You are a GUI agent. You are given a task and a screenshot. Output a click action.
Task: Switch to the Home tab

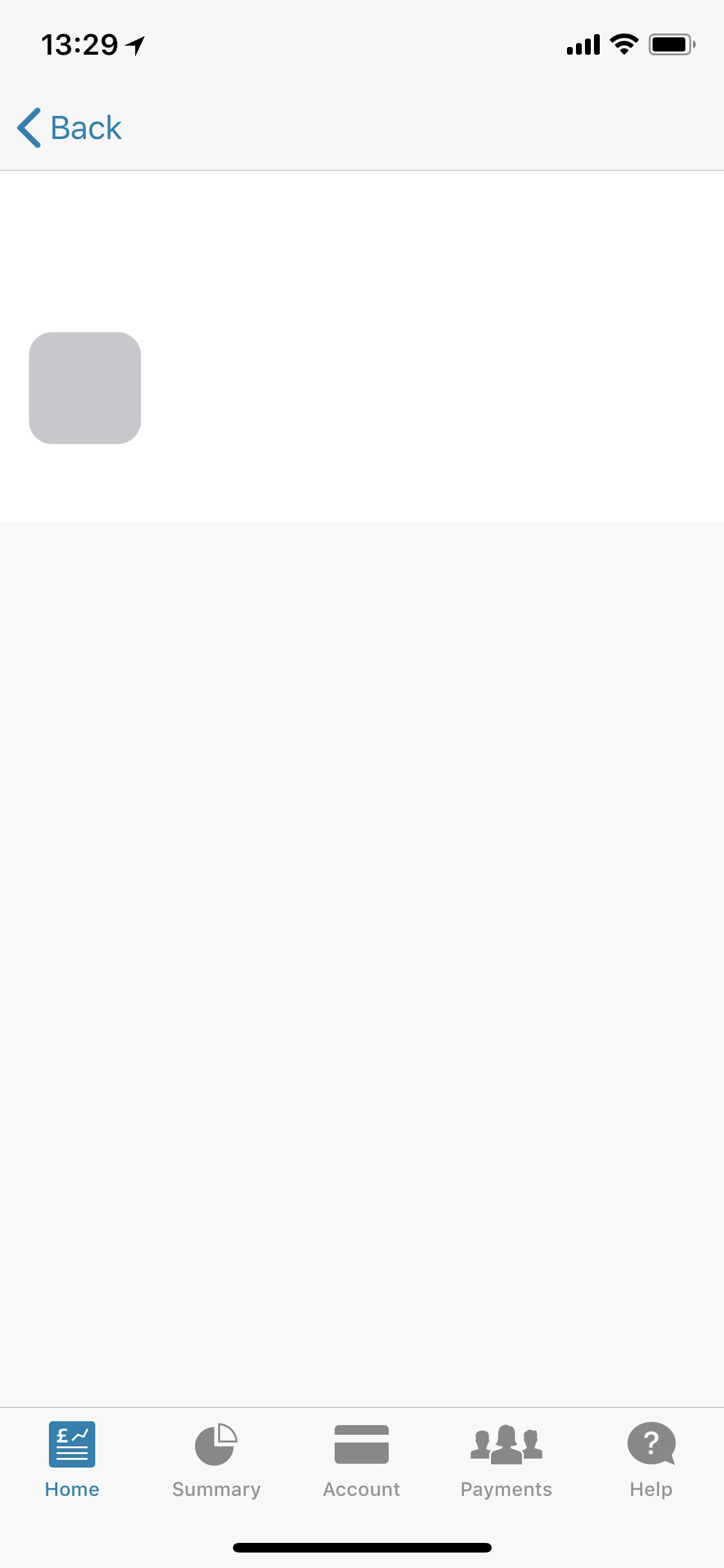click(x=72, y=1459)
